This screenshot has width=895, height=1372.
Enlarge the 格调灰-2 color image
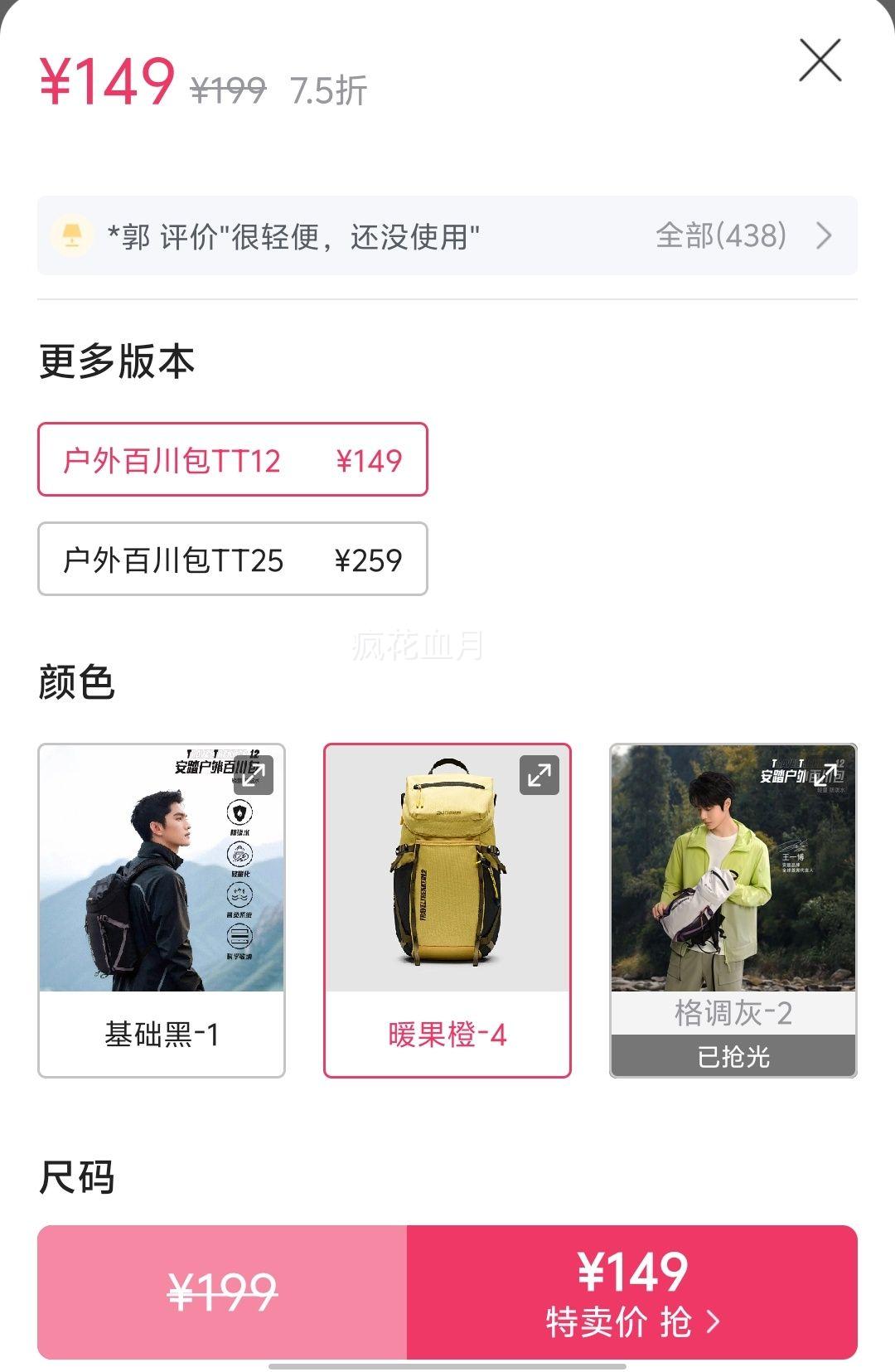(825, 775)
